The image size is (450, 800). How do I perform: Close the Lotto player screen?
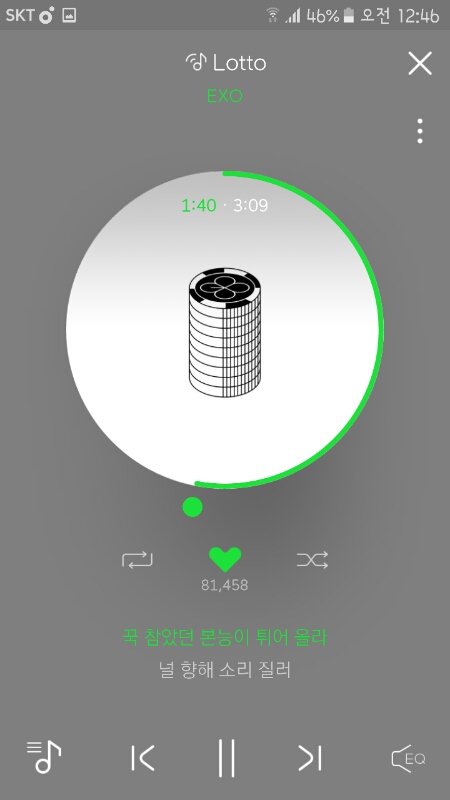pos(420,63)
